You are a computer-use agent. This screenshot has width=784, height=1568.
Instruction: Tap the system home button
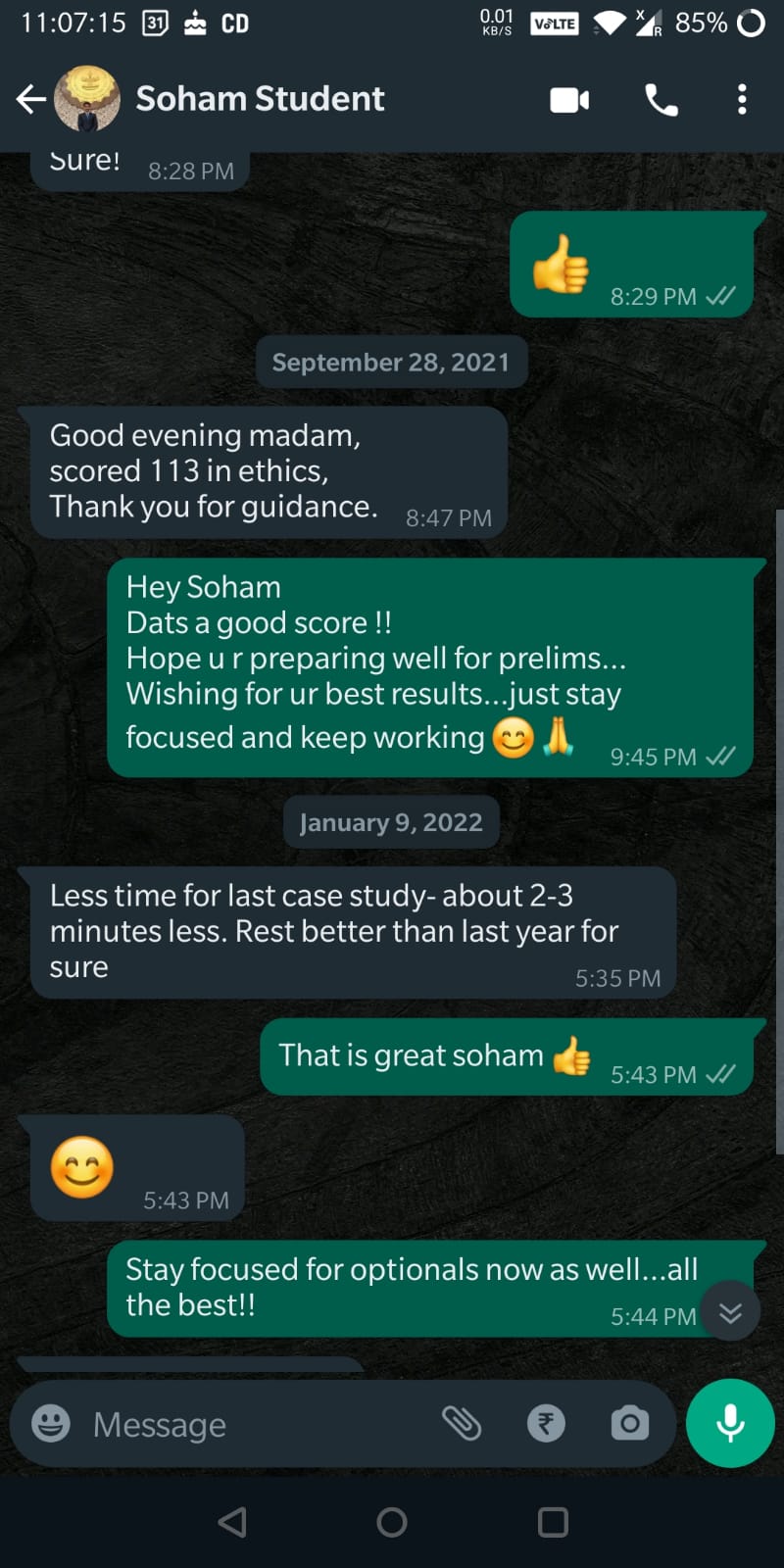click(x=392, y=1522)
